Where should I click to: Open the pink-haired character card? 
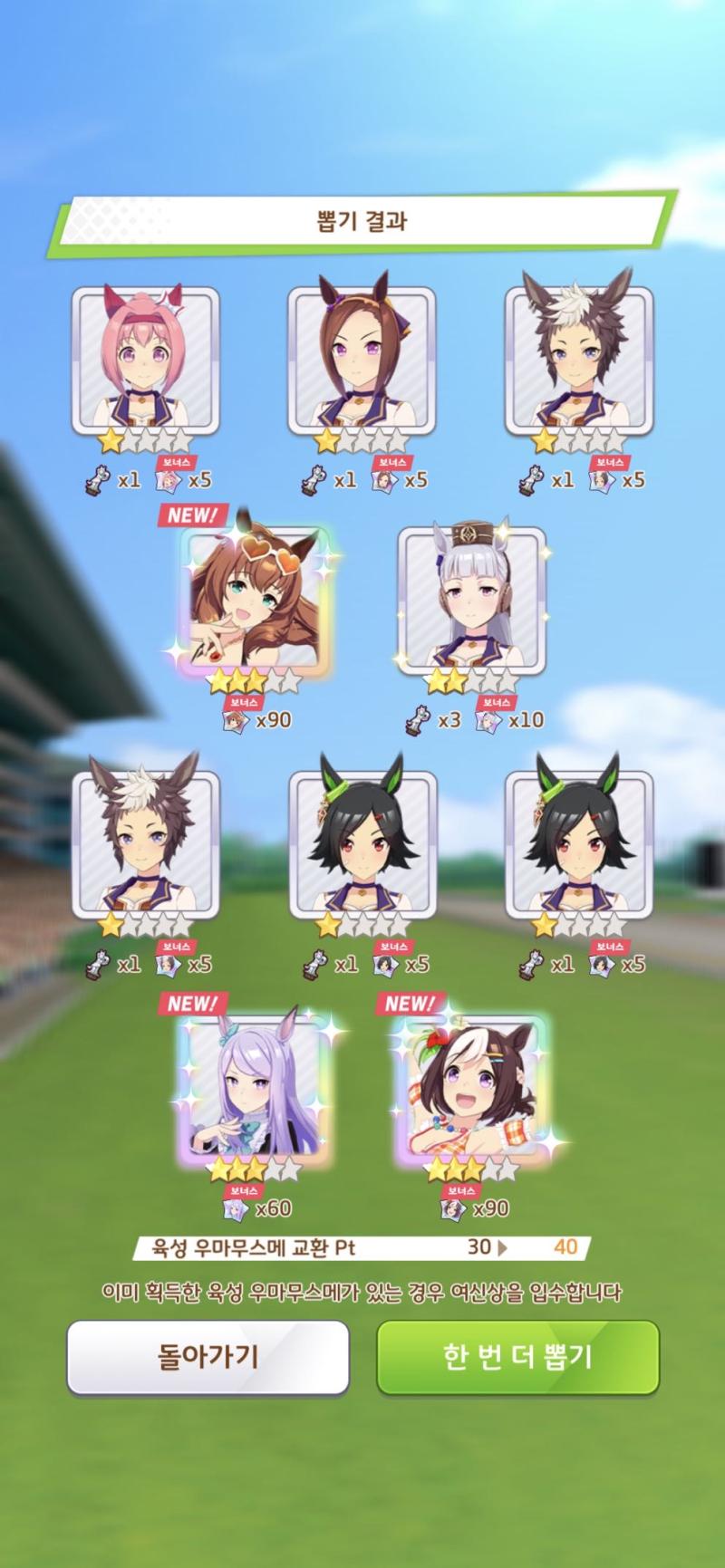click(x=145, y=361)
